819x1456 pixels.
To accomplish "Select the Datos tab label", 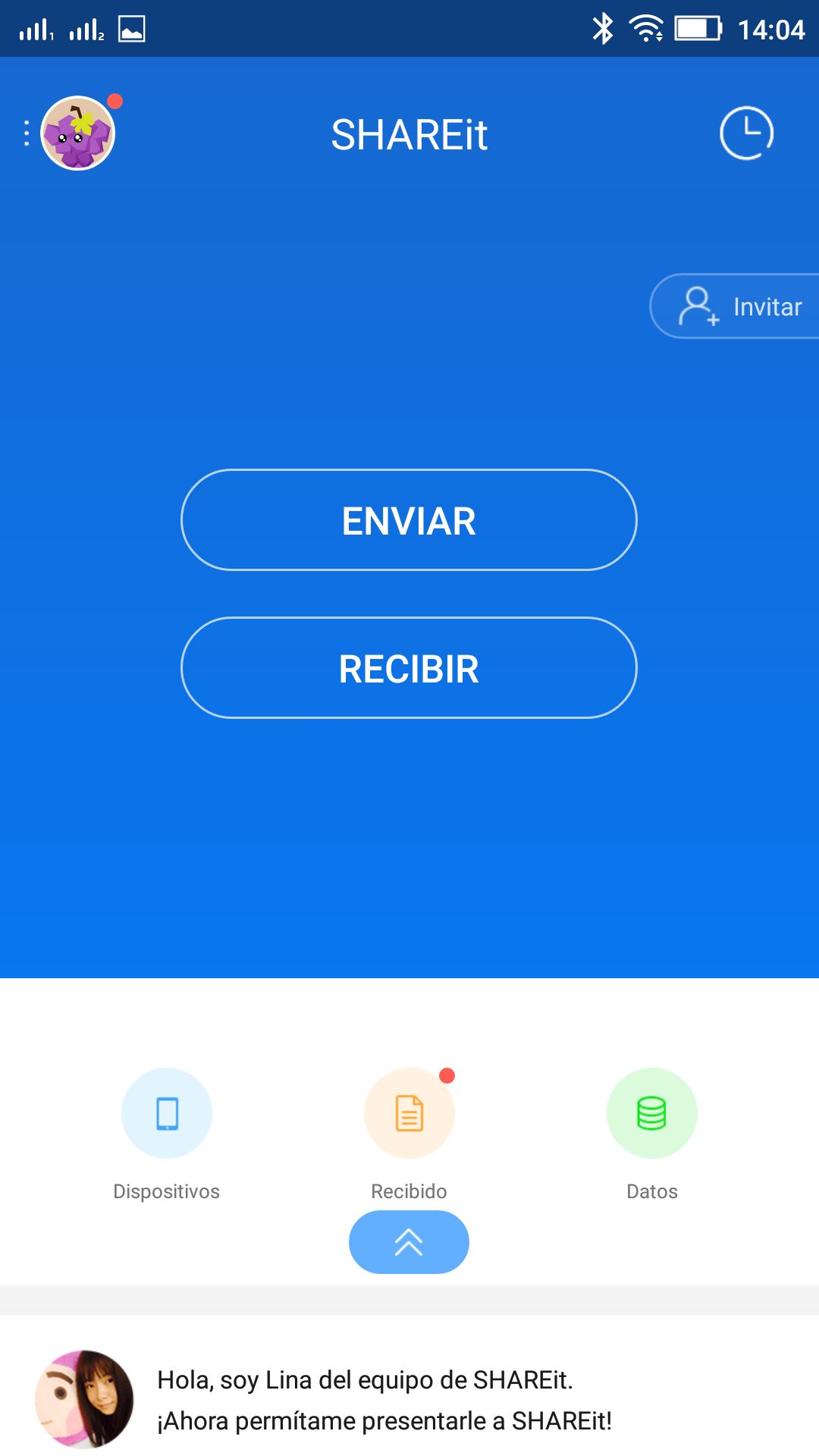I will [651, 1191].
